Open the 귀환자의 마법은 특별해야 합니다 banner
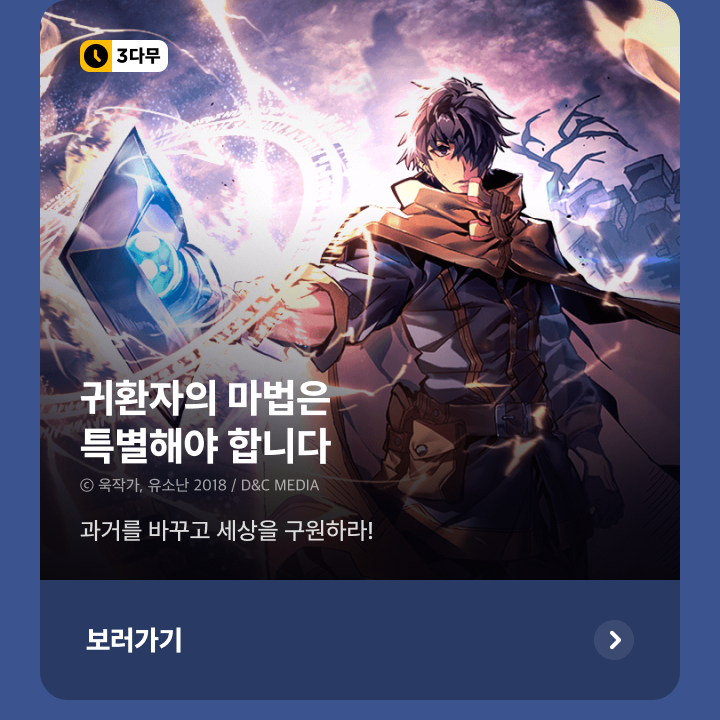The height and width of the screenshot is (720, 720). [x=360, y=290]
